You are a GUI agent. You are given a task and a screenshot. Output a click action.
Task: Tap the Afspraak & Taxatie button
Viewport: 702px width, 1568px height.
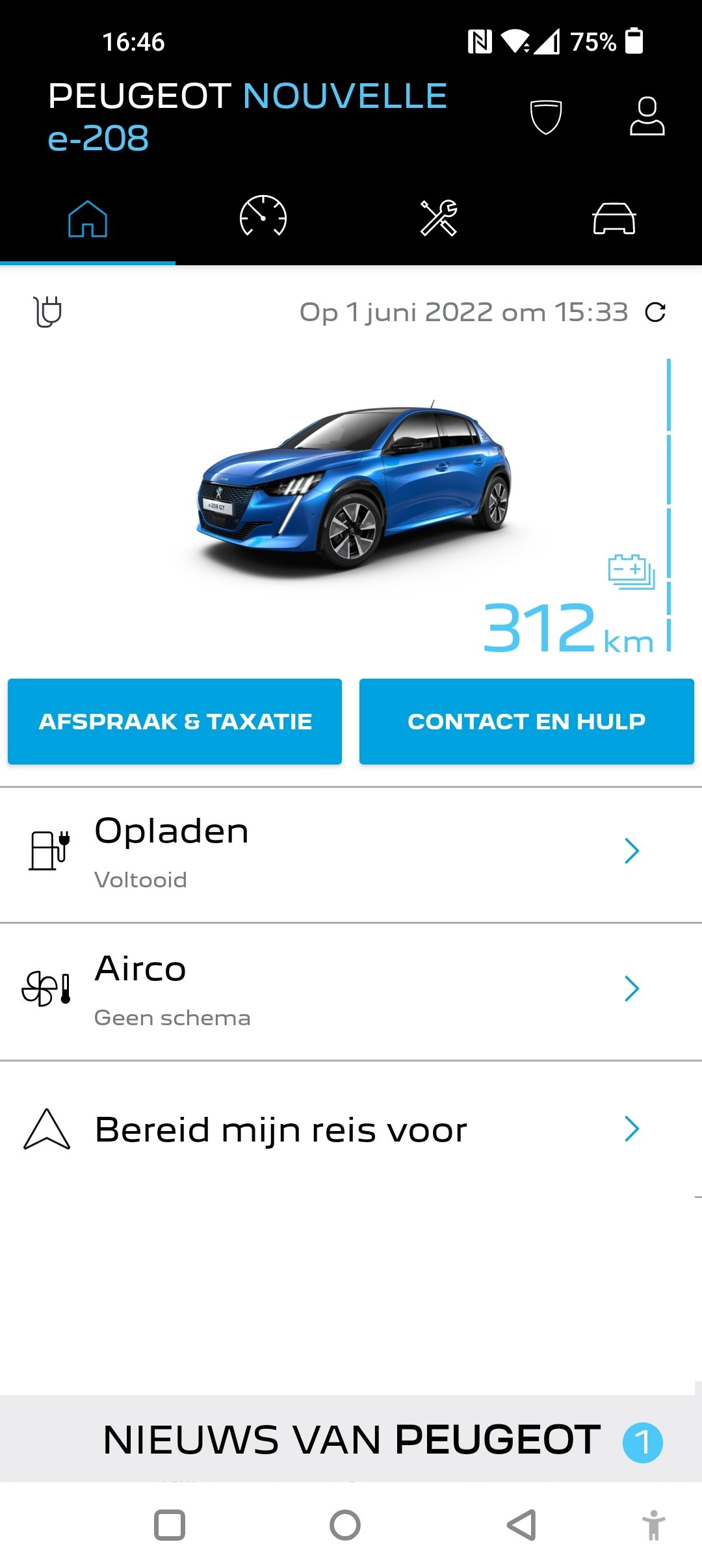pos(175,722)
